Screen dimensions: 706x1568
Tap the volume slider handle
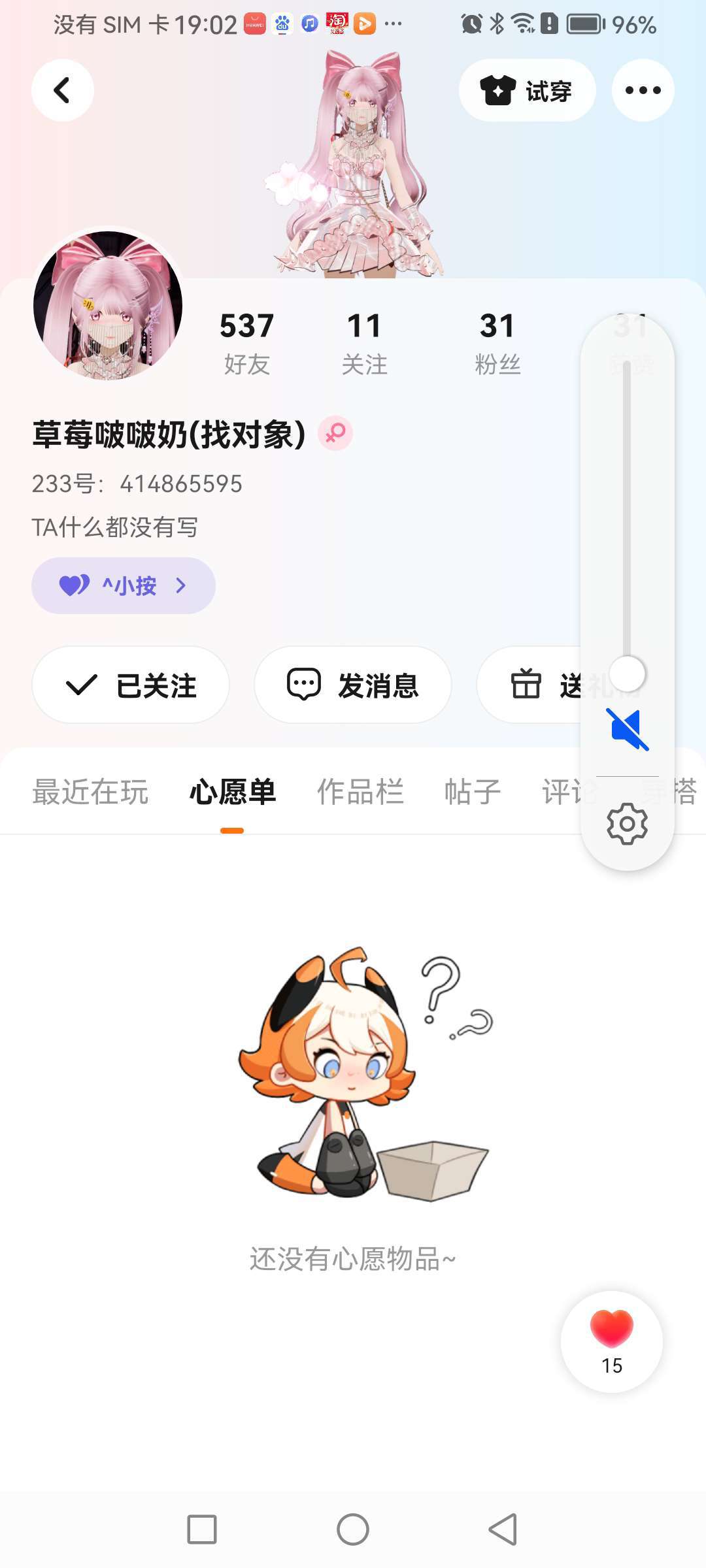628,674
